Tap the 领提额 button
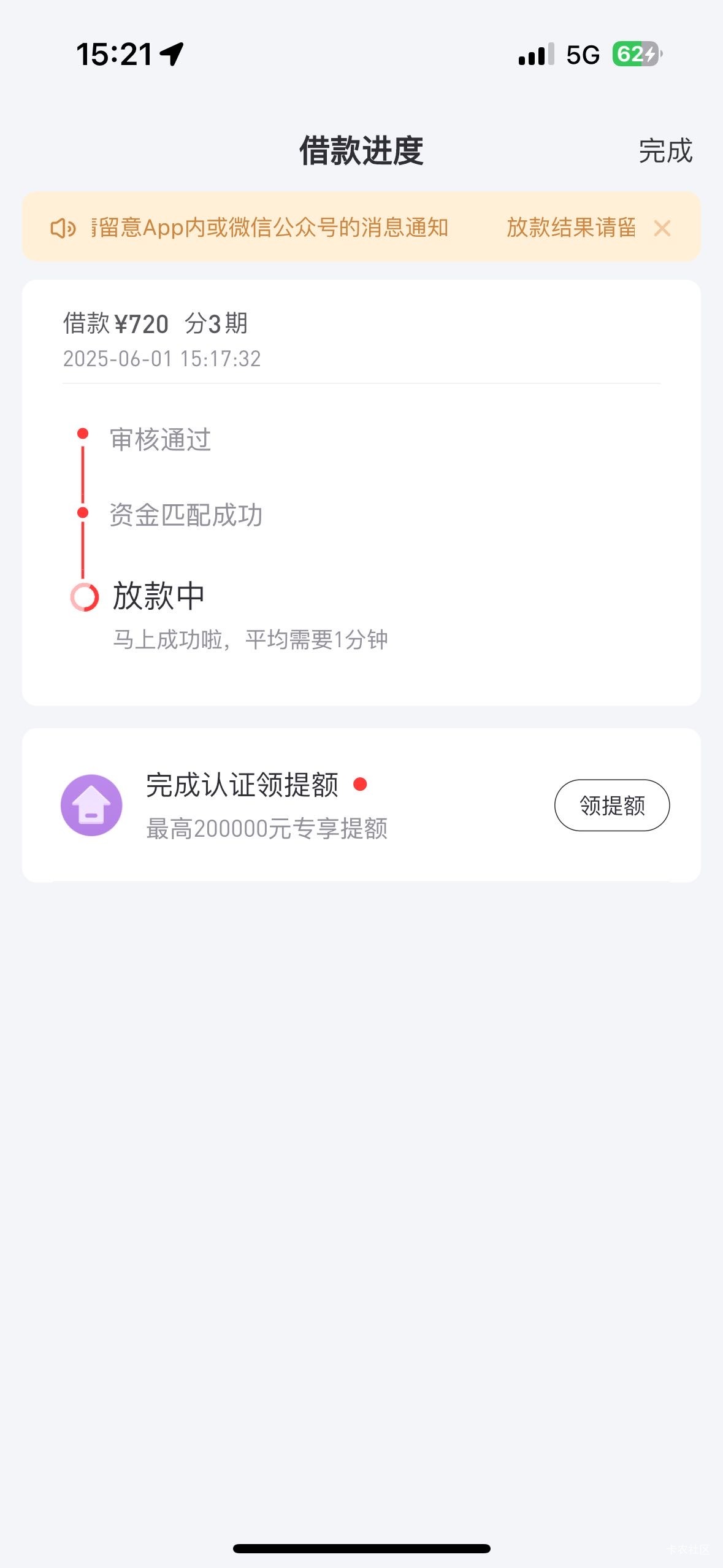 612,805
